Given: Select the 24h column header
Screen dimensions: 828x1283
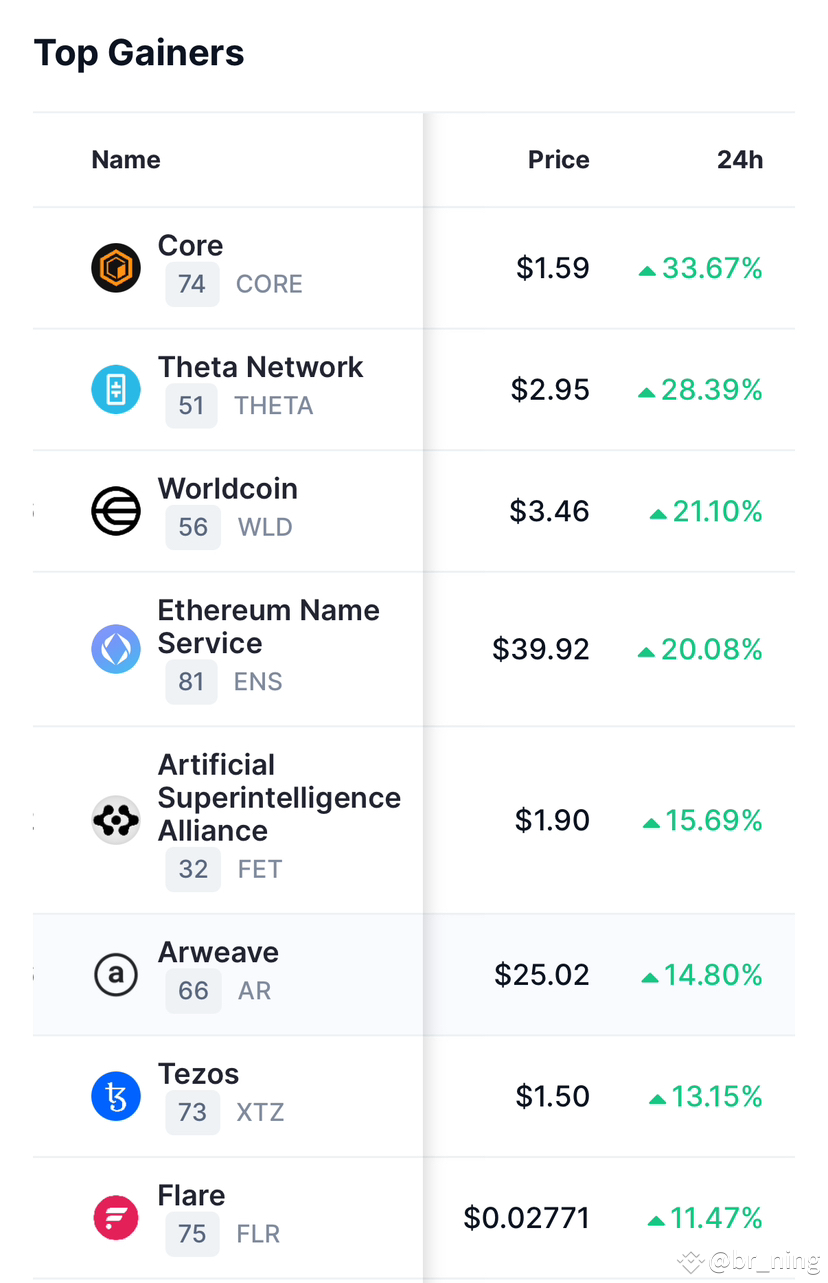Looking at the screenshot, I should pyautogui.click(x=740, y=159).
